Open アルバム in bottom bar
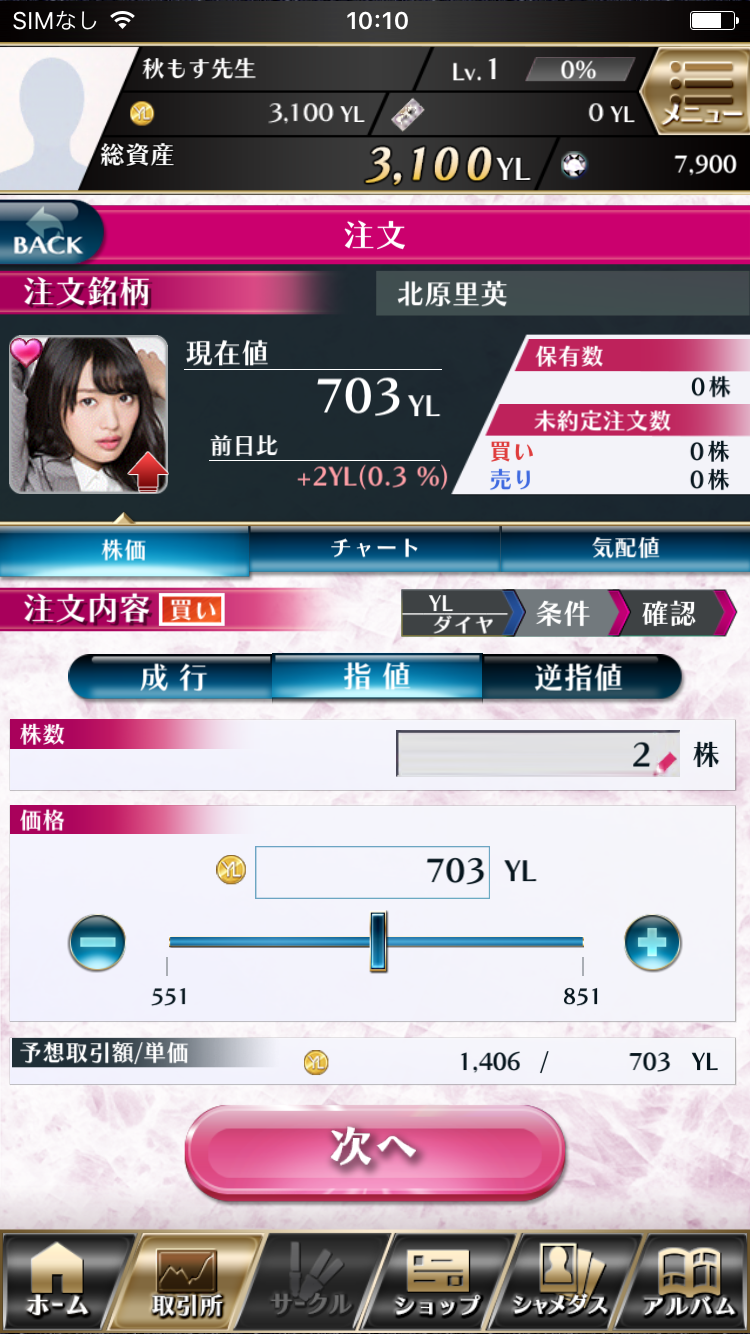750x1334 pixels. click(x=690, y=1282)
